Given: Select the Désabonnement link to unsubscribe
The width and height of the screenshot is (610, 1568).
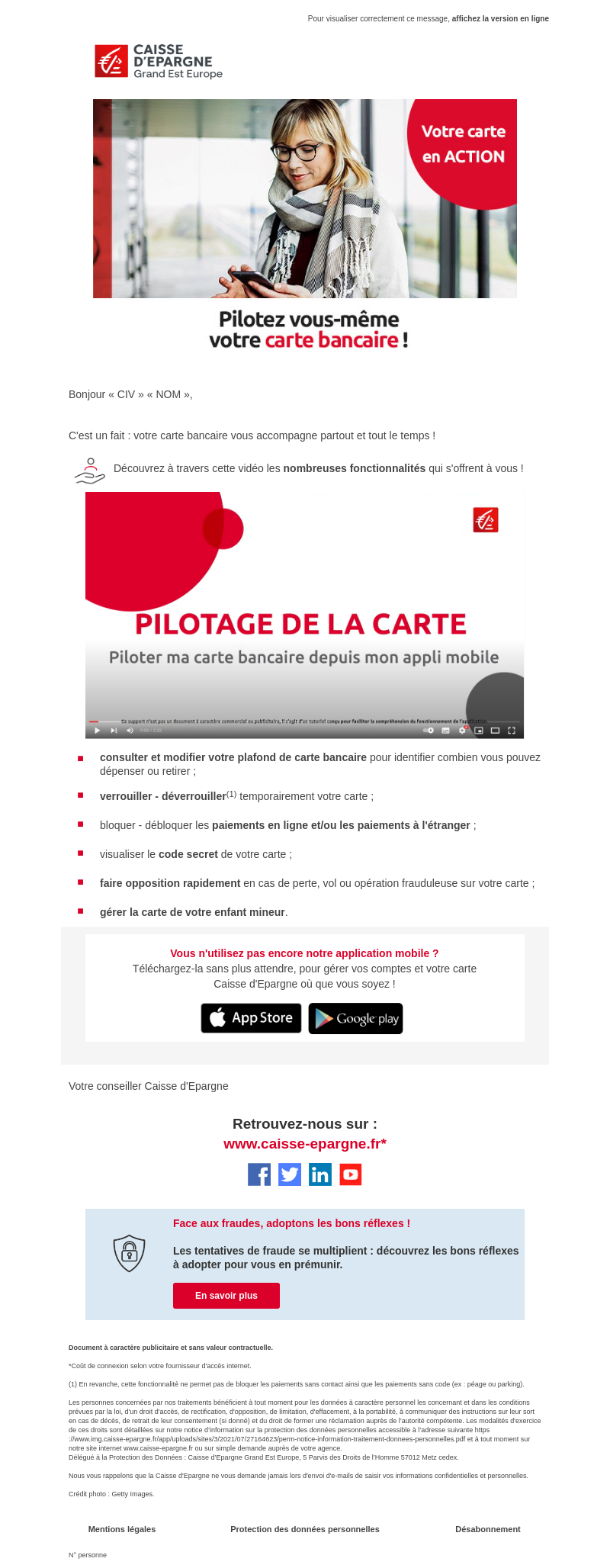Looking at the screenshot, I should (488, 1529).
